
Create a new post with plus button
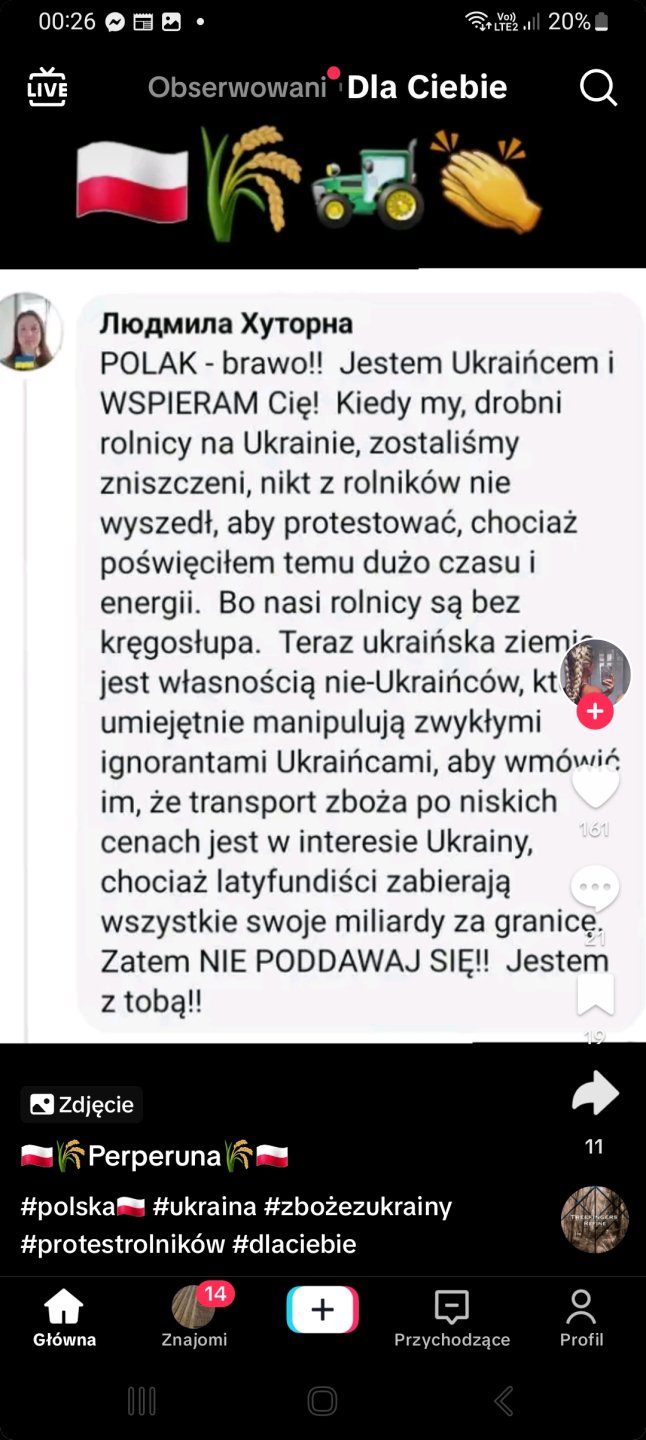[x=322, y=1310]
